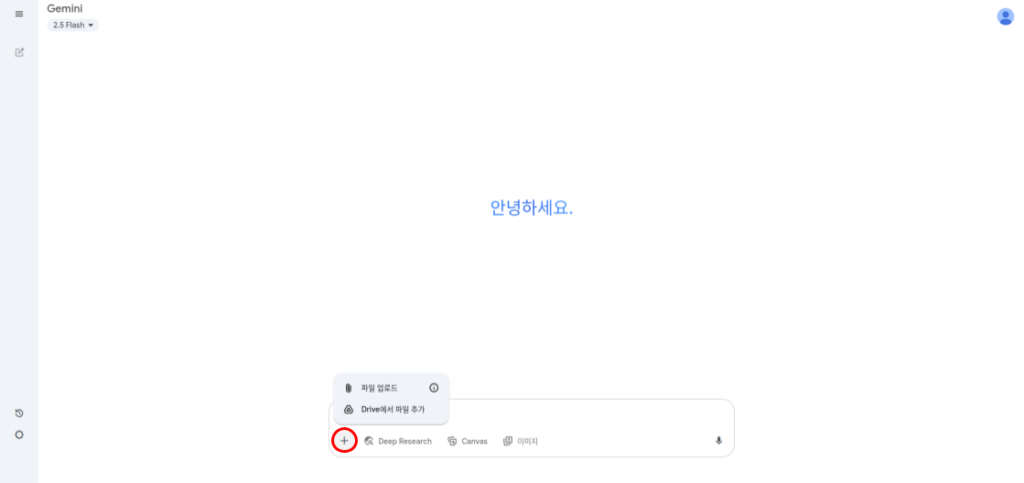This screenshot has width=1024, height=483.
Task: Open the account profile avatar
Action: 1005,16
